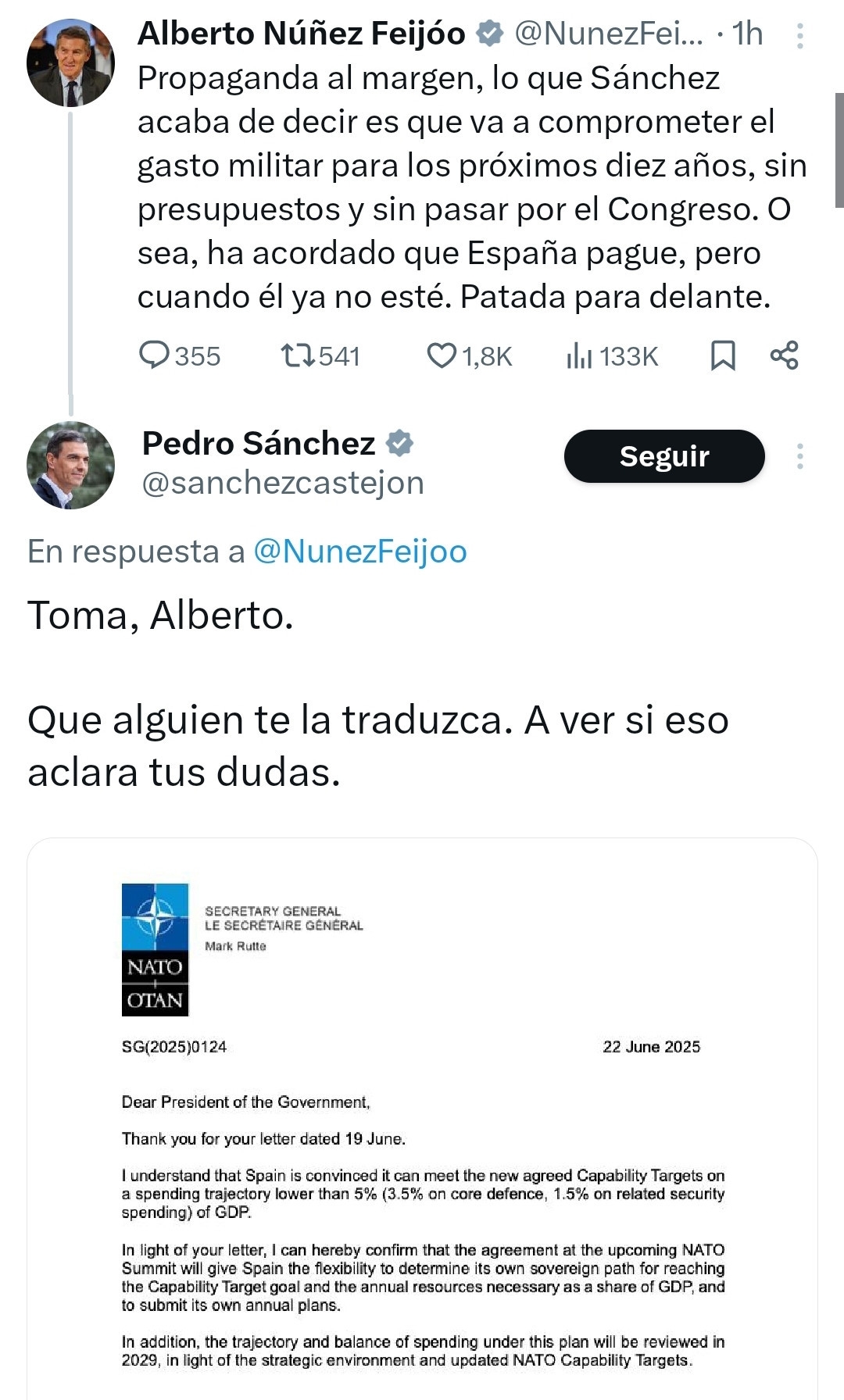This screenshot has height=1400, width=844.
Task: Open overflow menu on Feijóo's tweet
Action: (x=799, y=36)
